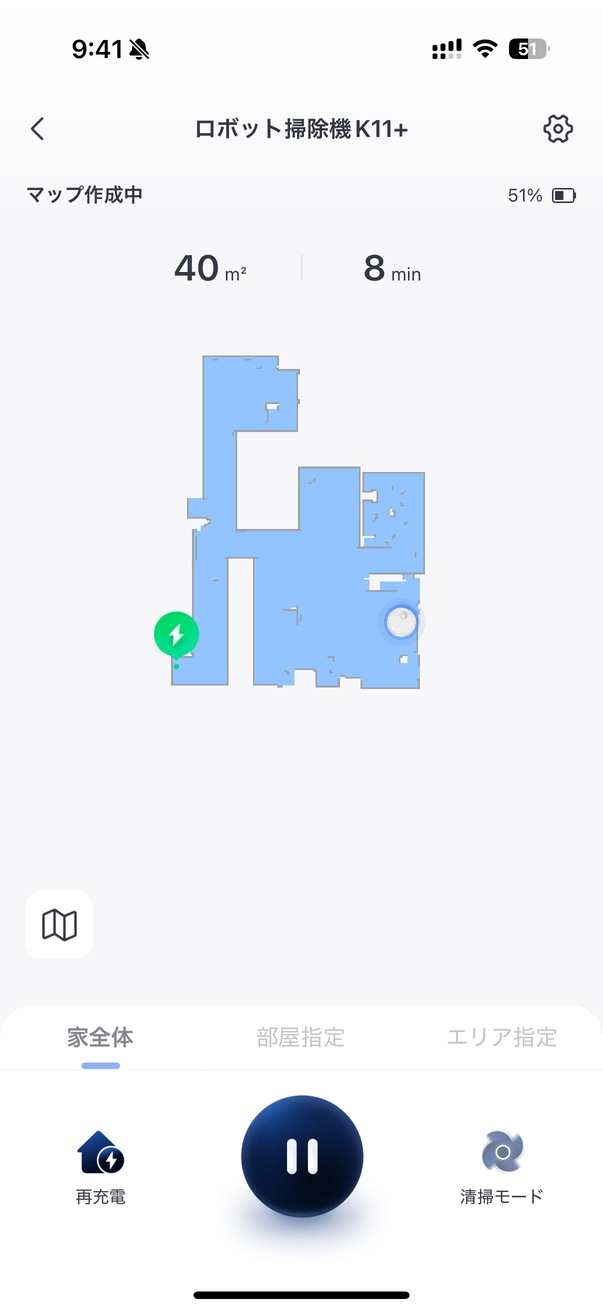Screen dimensions: 603x1311
Task: Open the settings gear
Action: pyautogui.click(x=557, y=129)
